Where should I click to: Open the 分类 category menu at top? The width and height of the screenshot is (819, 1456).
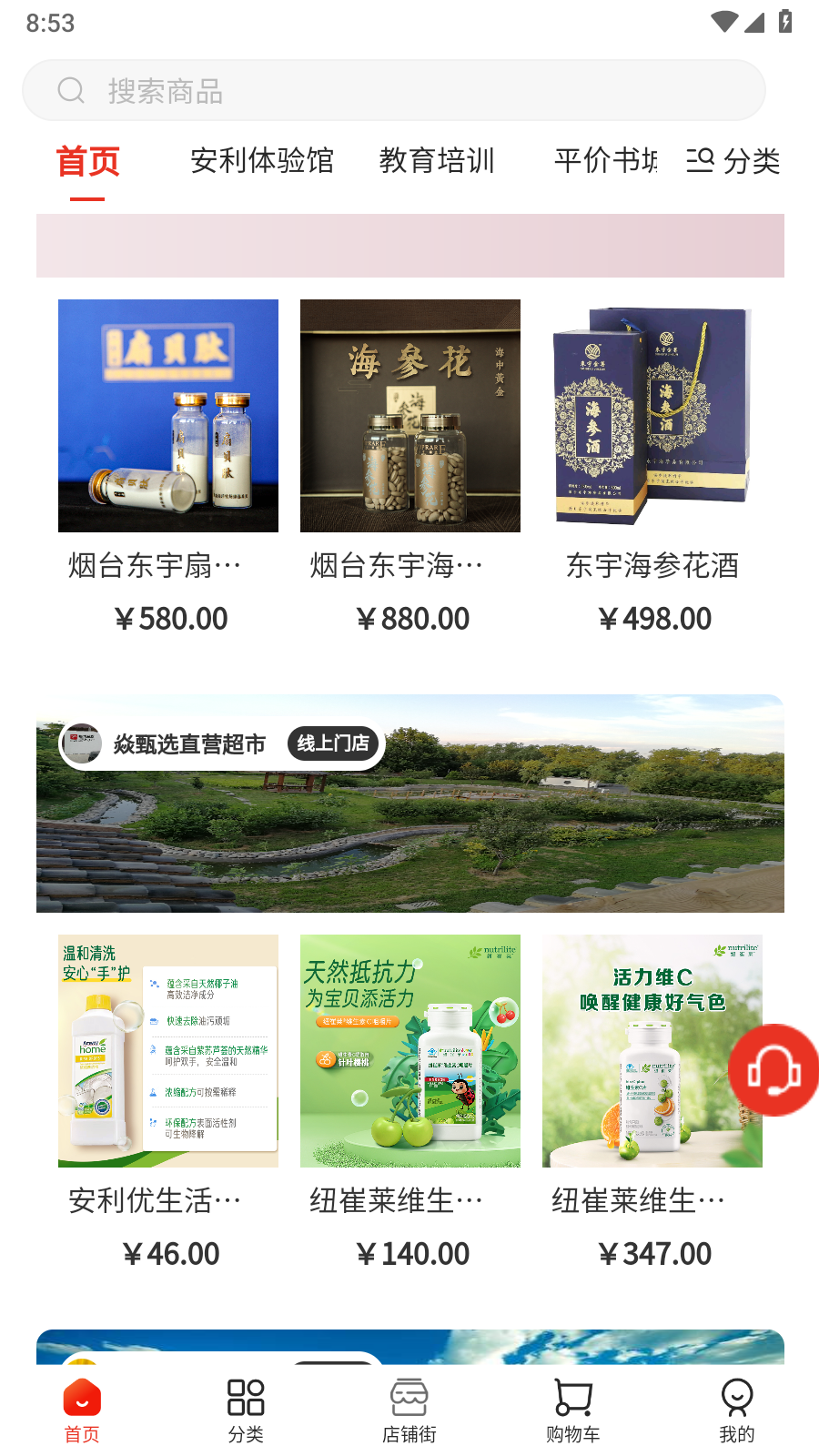pos(733,161)
